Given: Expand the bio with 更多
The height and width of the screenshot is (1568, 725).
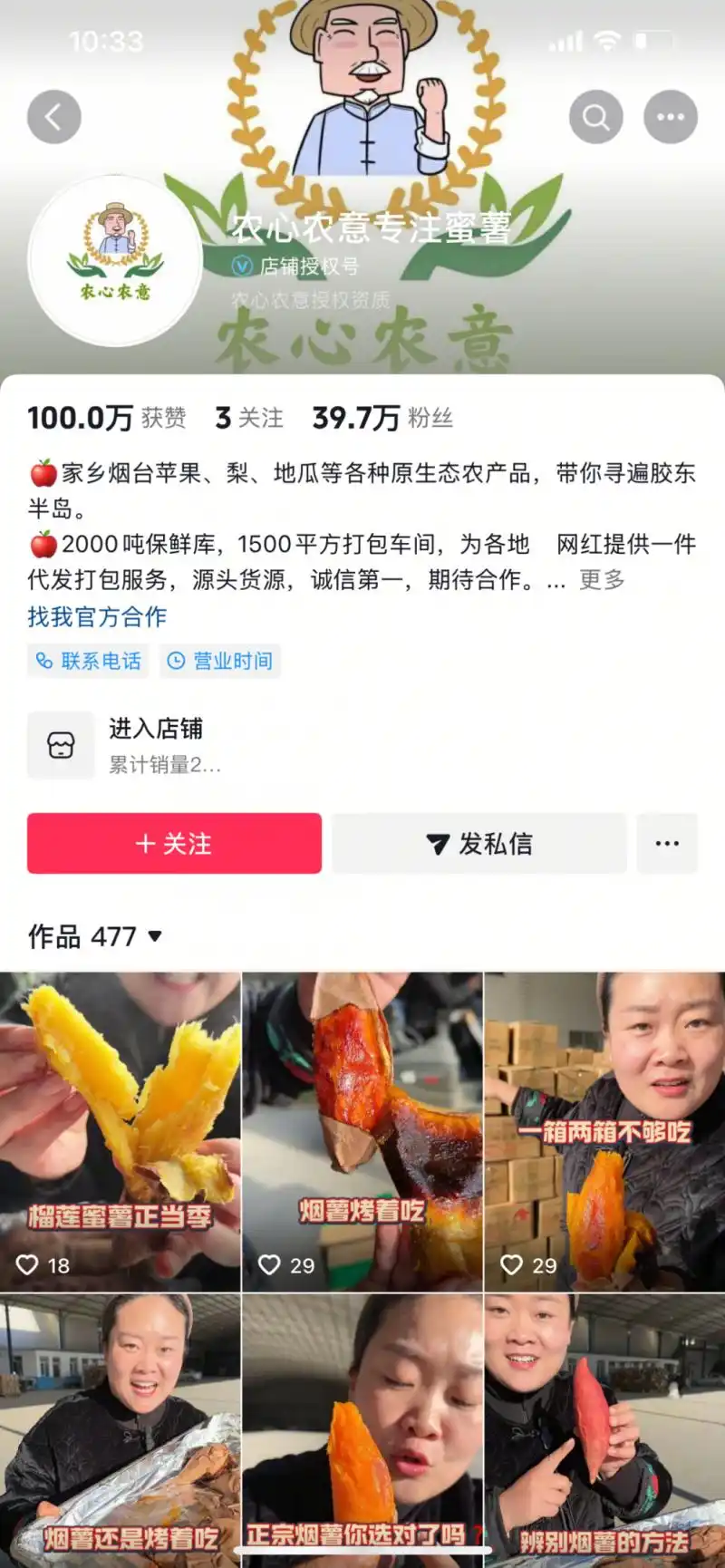Looking at the screenshot, I should point(602,580).
